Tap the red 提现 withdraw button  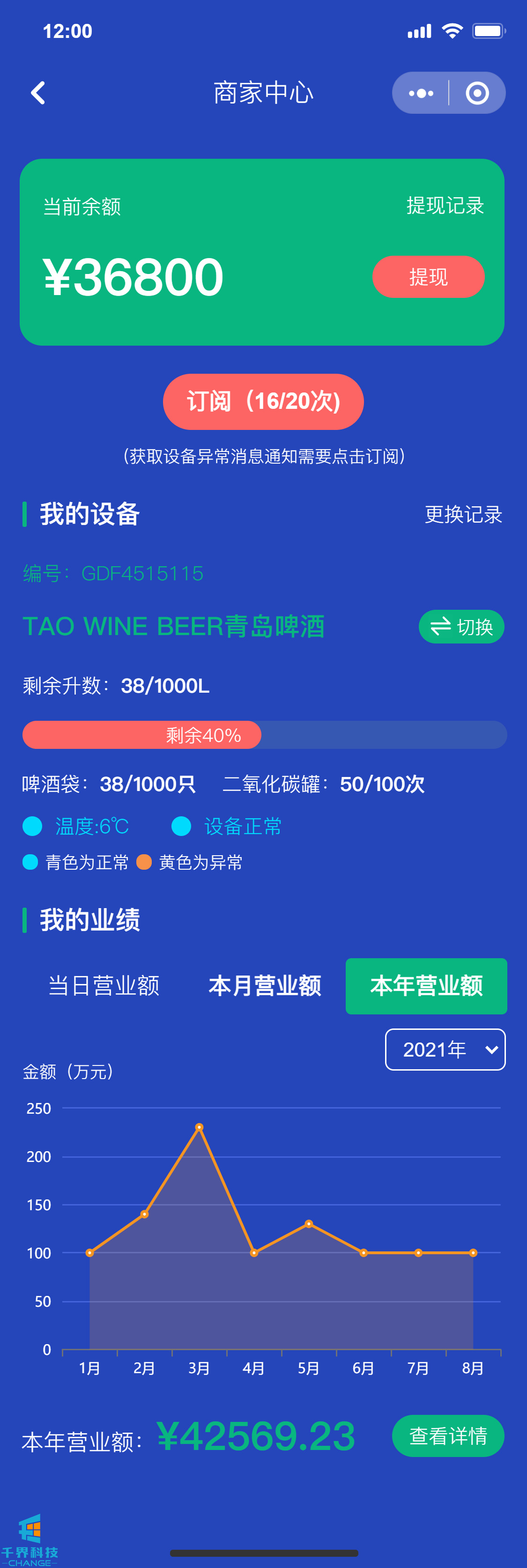(x=428, y=277)
